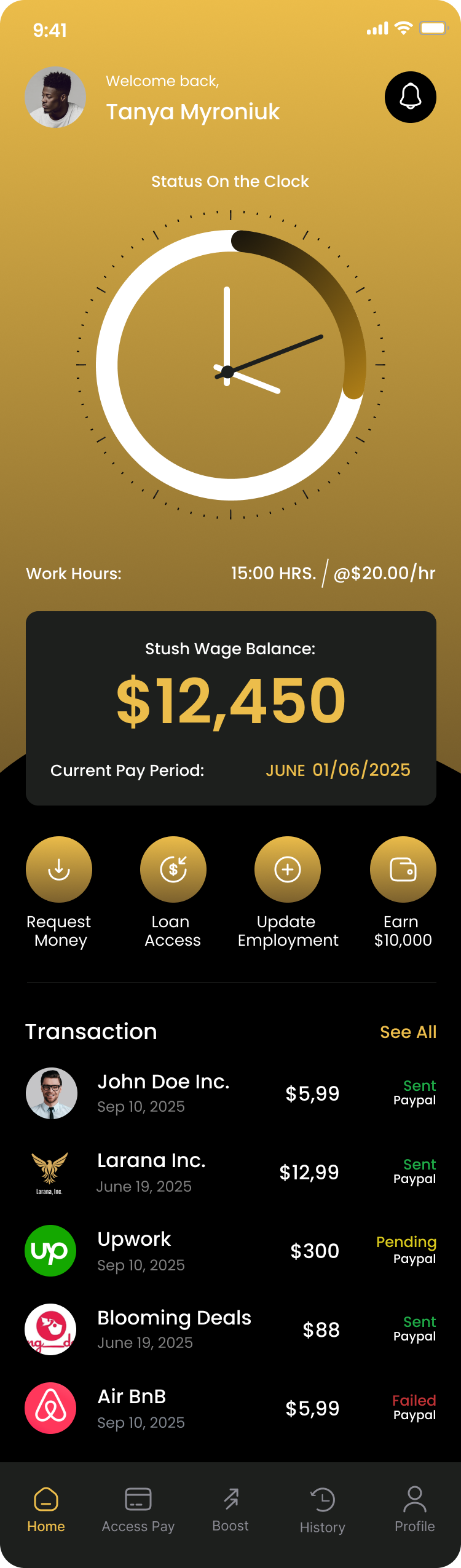This screenshot has height=1568, width=461.
Task: See all transactions
Action: 408,1032
